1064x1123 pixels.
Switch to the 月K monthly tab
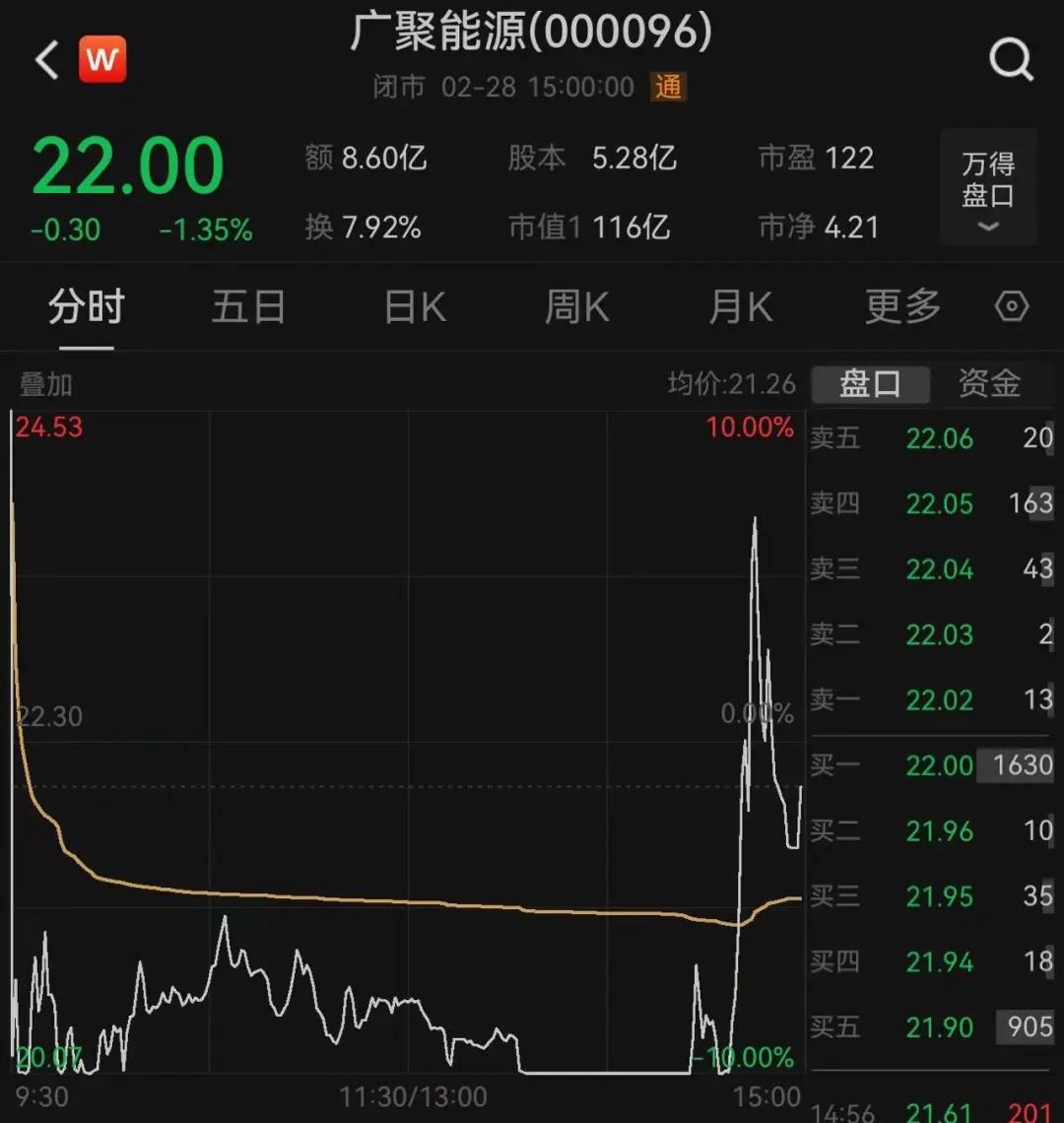[739, 306]
